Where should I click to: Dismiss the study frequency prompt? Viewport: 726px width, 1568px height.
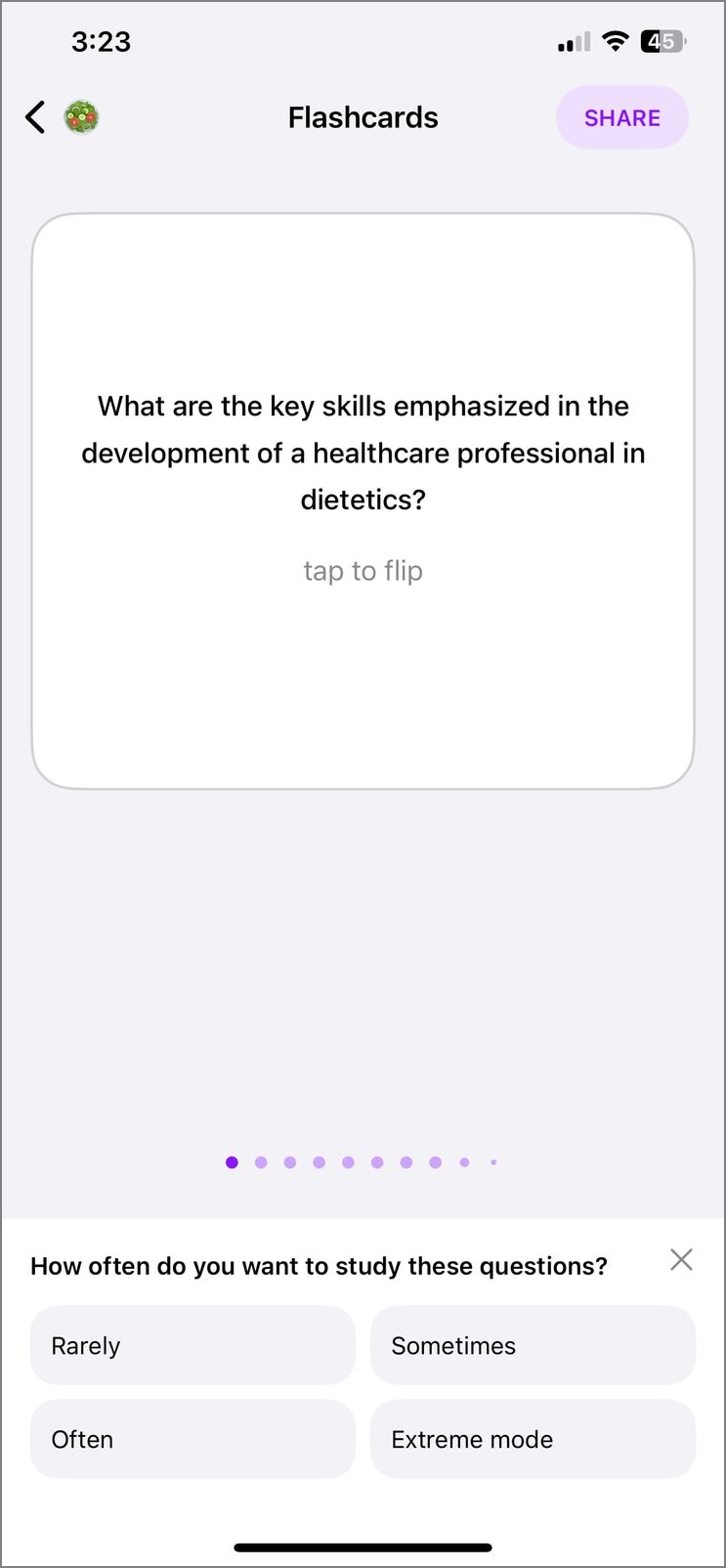click(681, 1259)
